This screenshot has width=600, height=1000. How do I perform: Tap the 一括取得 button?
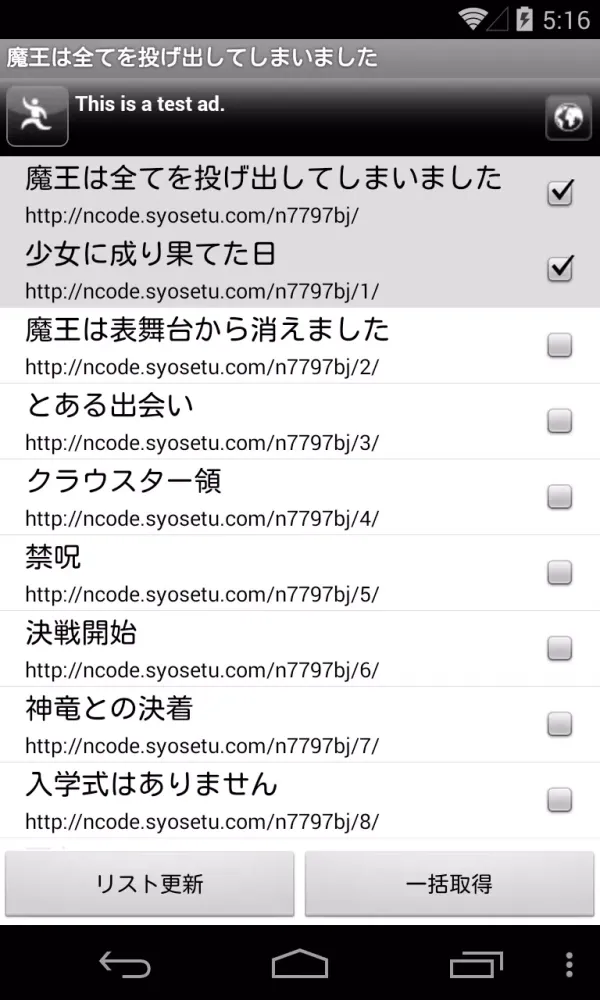449,884
